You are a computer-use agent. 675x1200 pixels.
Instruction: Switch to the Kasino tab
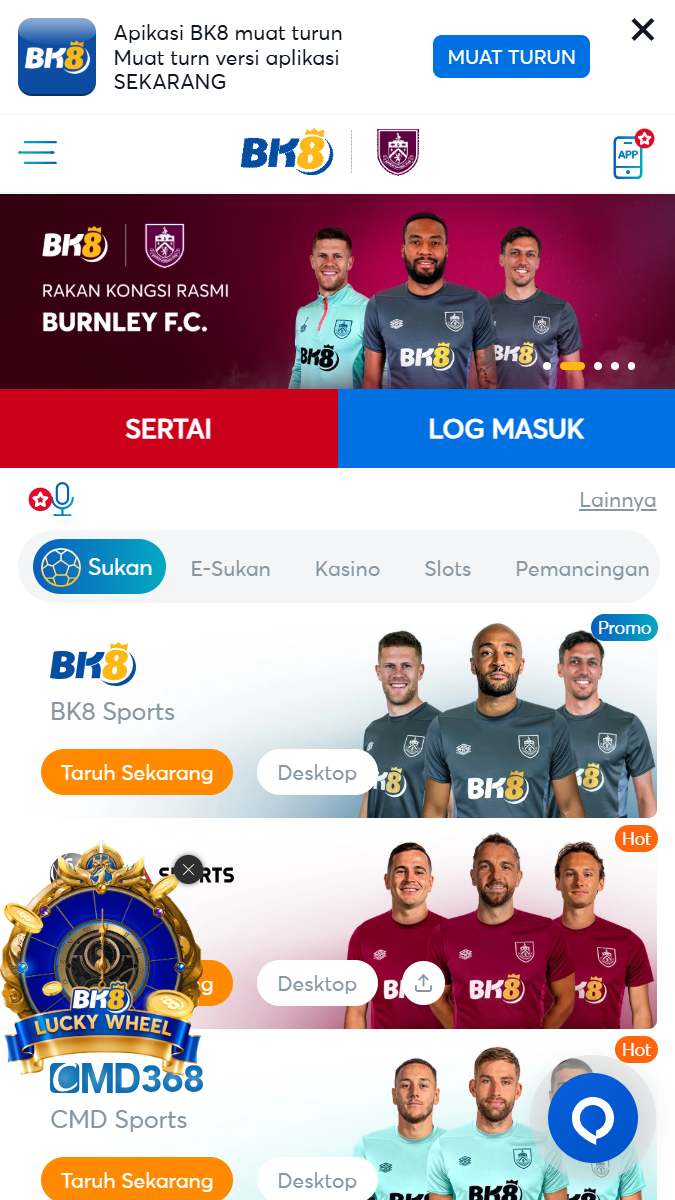(347, 569)
